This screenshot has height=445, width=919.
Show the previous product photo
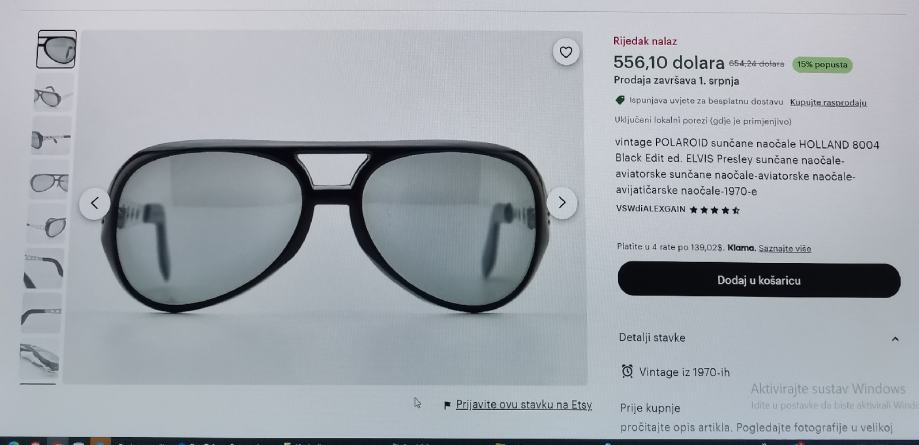click(94, 203)
